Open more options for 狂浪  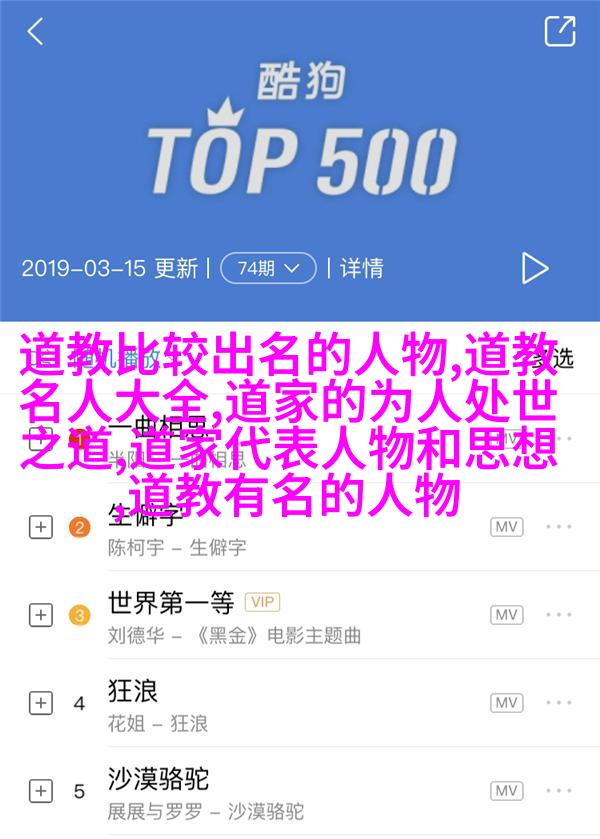[x=559, y=702]
